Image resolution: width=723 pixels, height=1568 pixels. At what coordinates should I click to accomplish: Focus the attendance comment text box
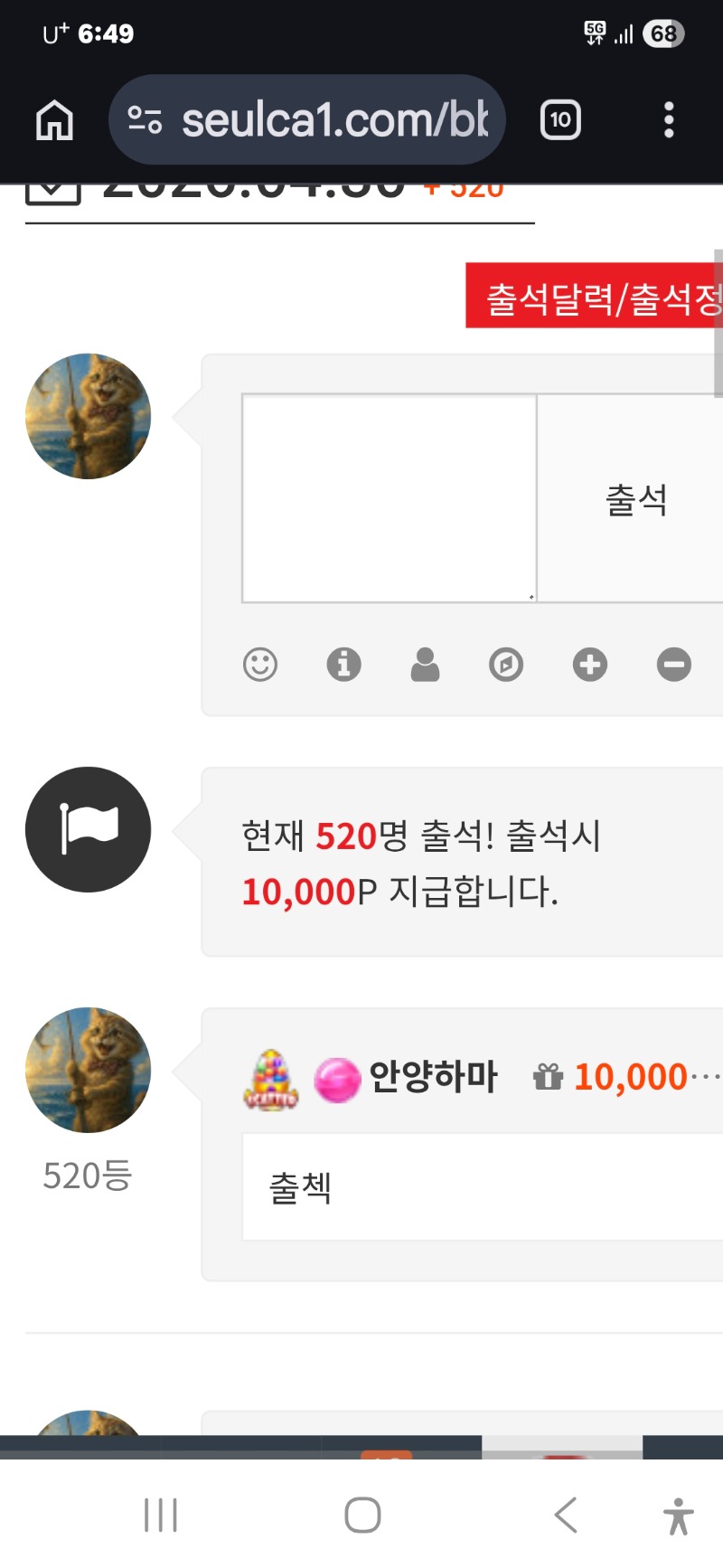[x=389, y=497]
